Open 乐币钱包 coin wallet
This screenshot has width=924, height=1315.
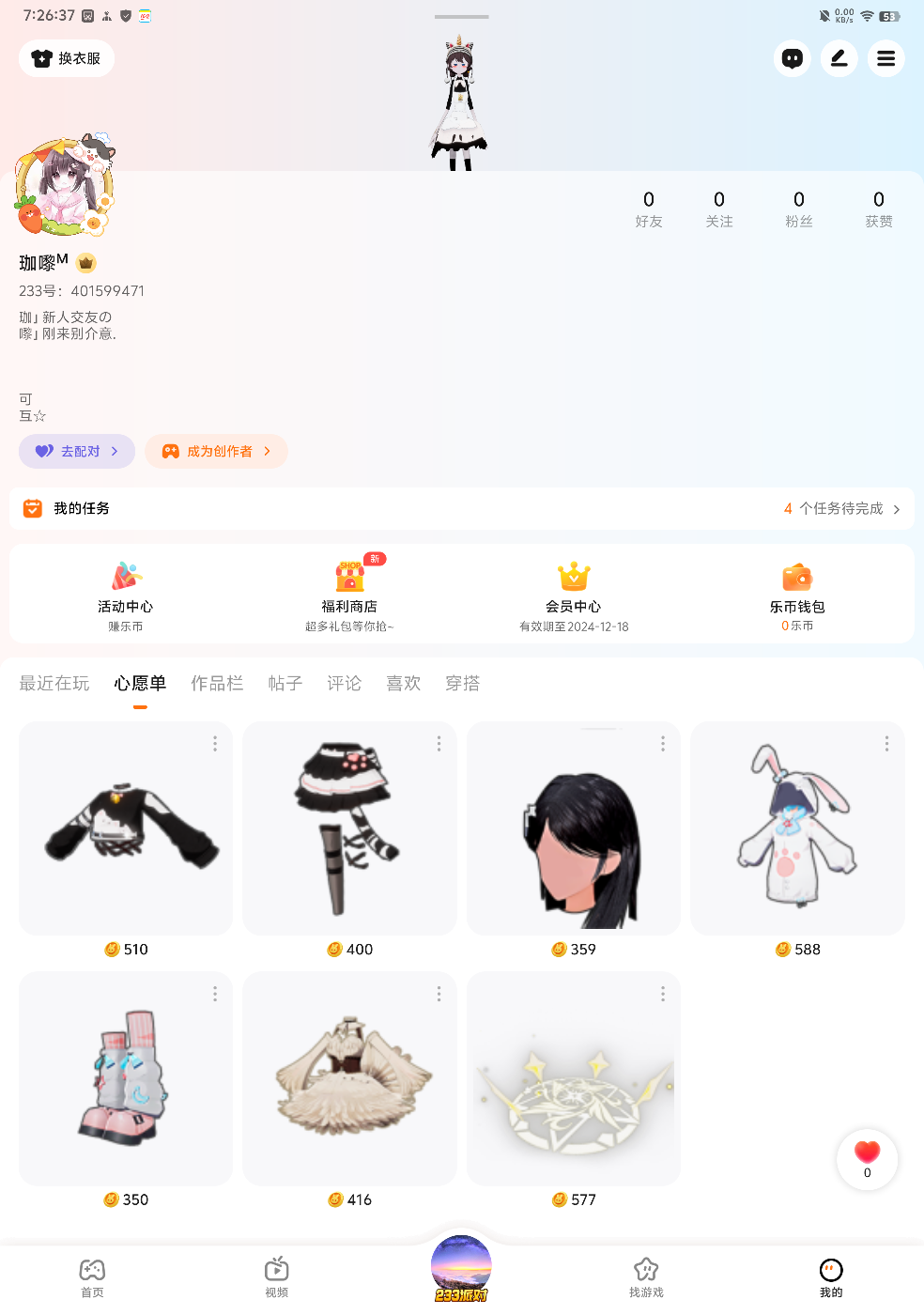[797, 594]
